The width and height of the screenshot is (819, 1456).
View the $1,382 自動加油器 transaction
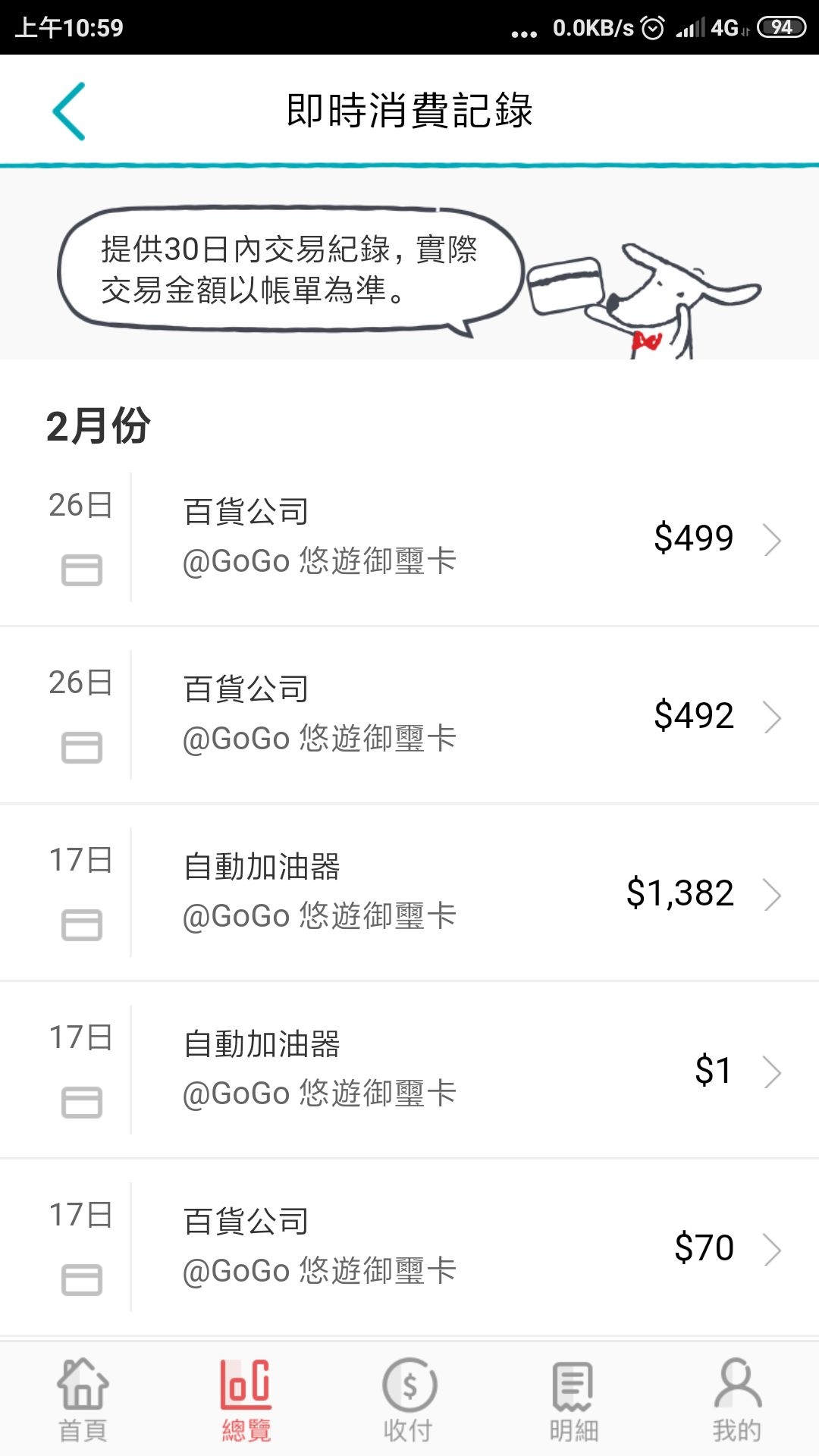pyautogui.click(x=409, y=893)
